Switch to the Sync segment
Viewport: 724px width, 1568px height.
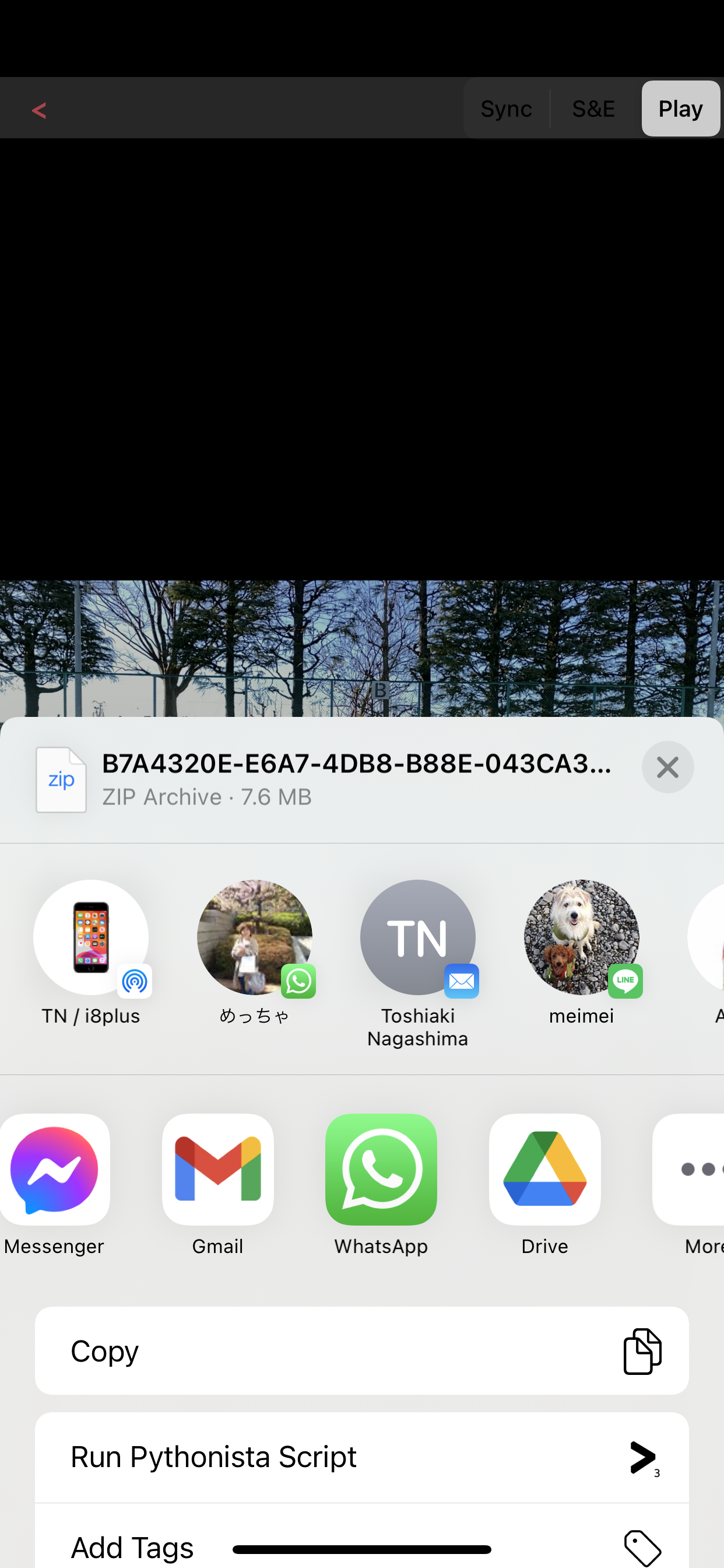(x=505, y=109)
